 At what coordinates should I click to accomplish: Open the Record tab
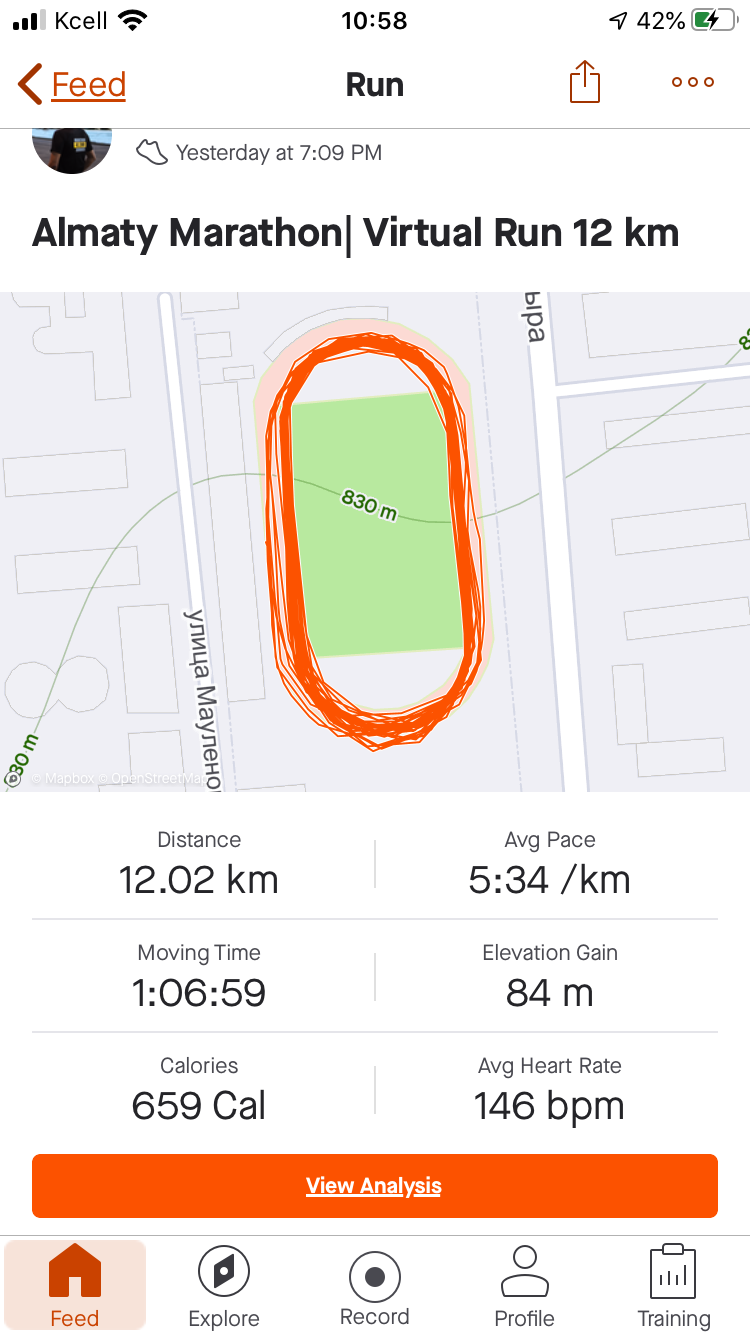pos(375,1286)
